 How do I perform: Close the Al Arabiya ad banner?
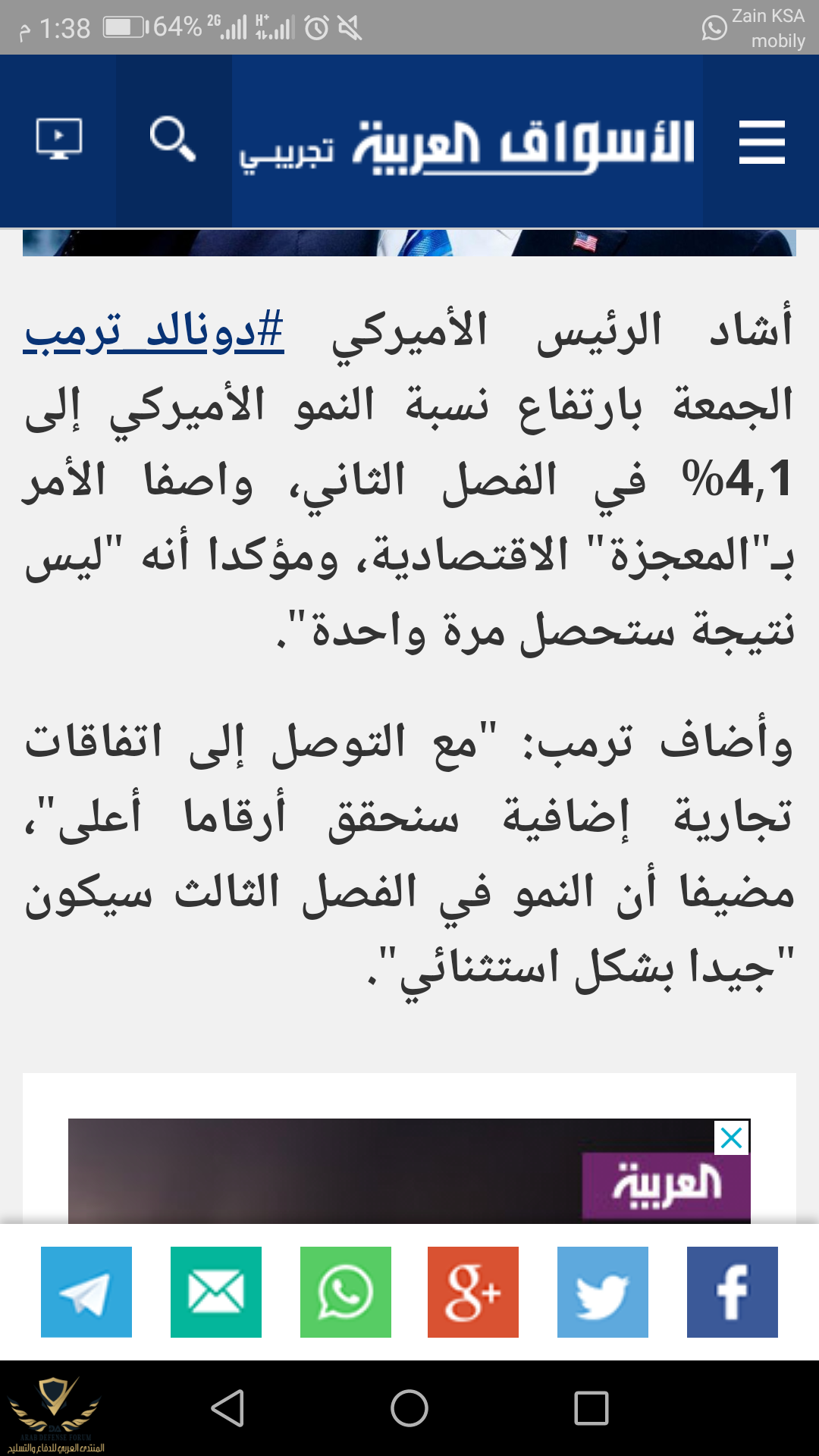pos(732,1137)
